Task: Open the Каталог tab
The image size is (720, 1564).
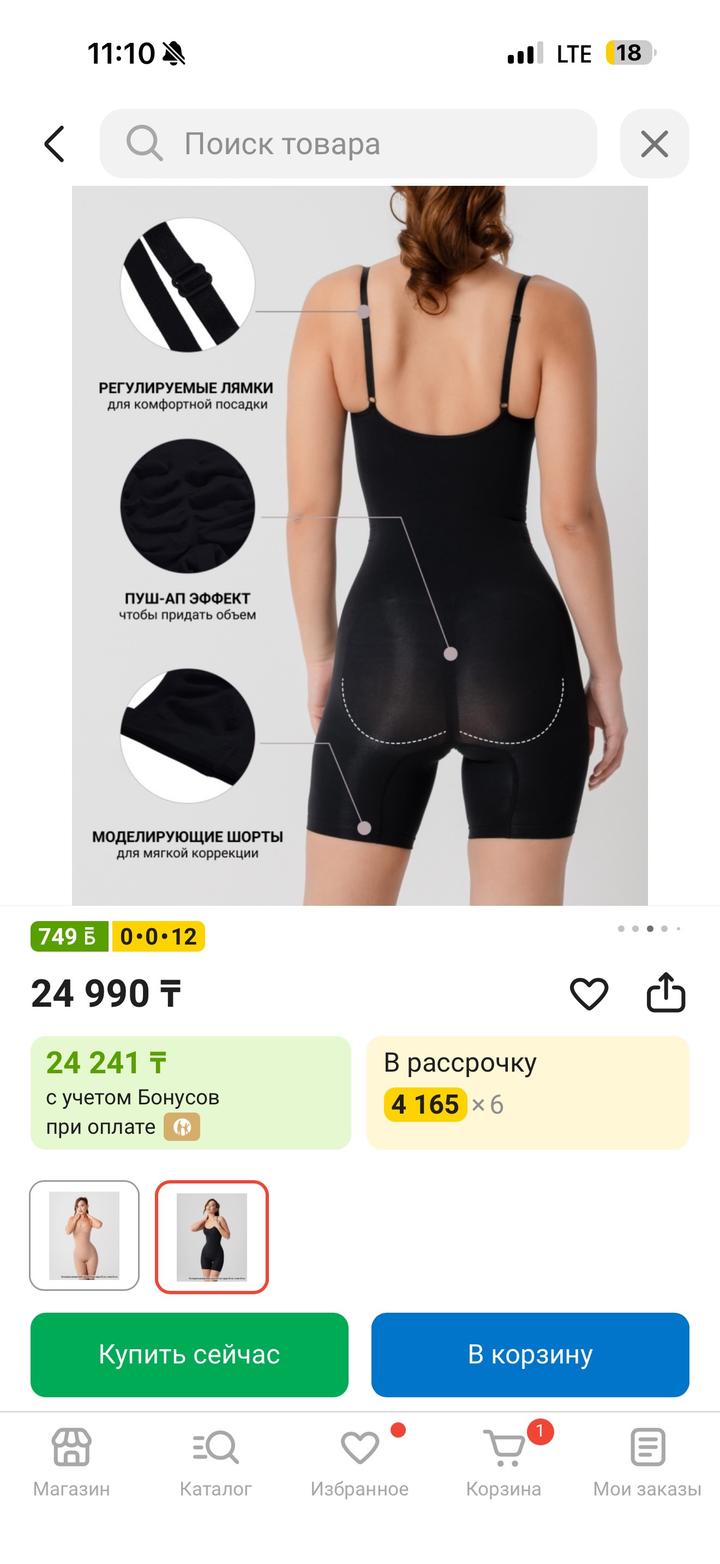Action: (x=215, y=1462)
